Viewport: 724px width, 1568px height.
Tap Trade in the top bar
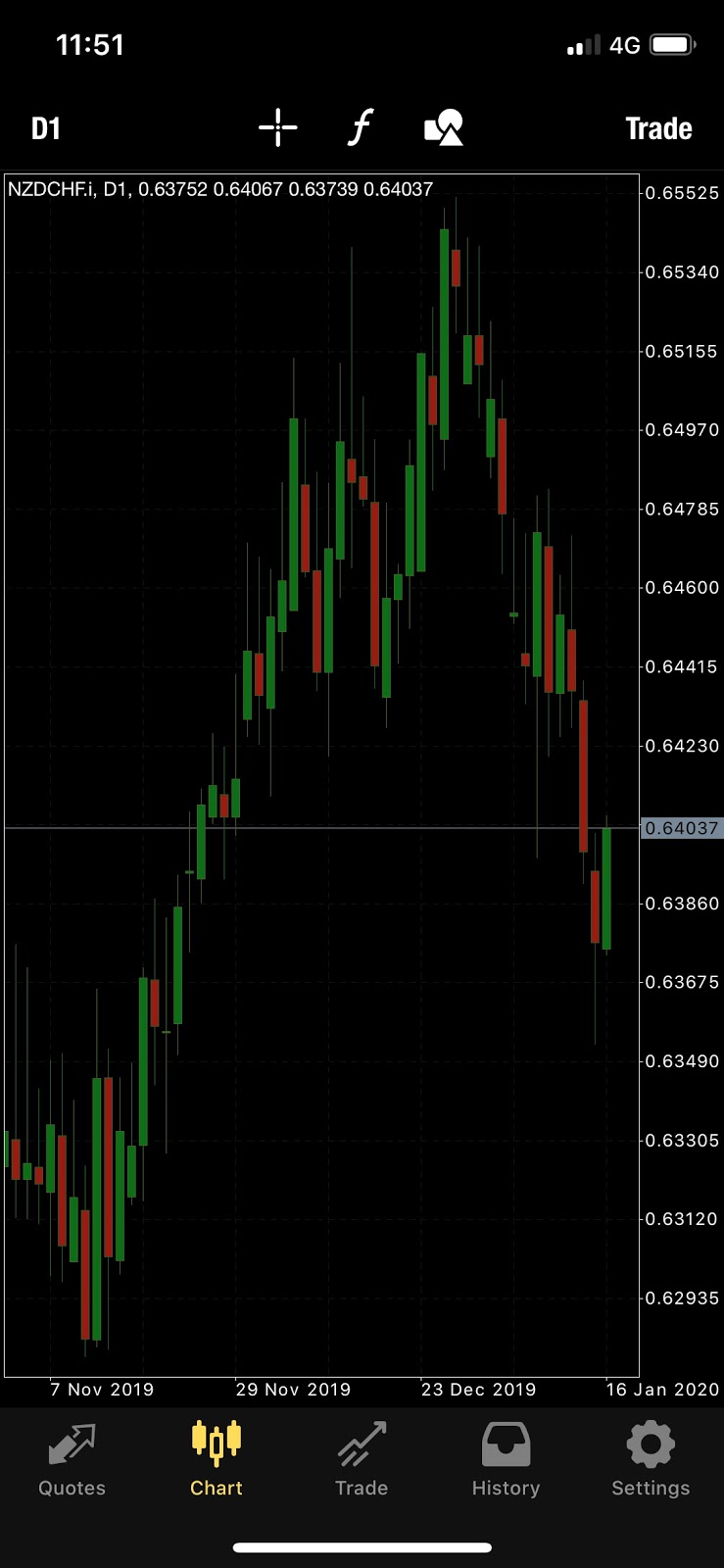[x=658, y=128]
